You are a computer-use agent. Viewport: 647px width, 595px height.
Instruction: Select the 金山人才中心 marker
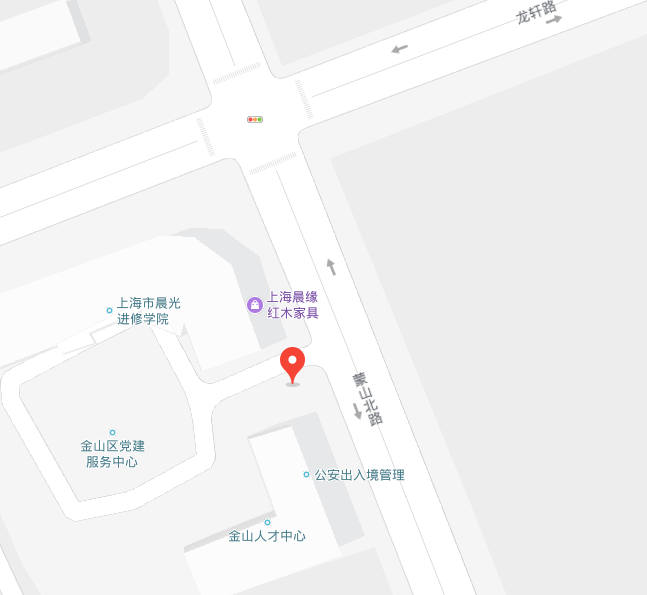[267, 522]
